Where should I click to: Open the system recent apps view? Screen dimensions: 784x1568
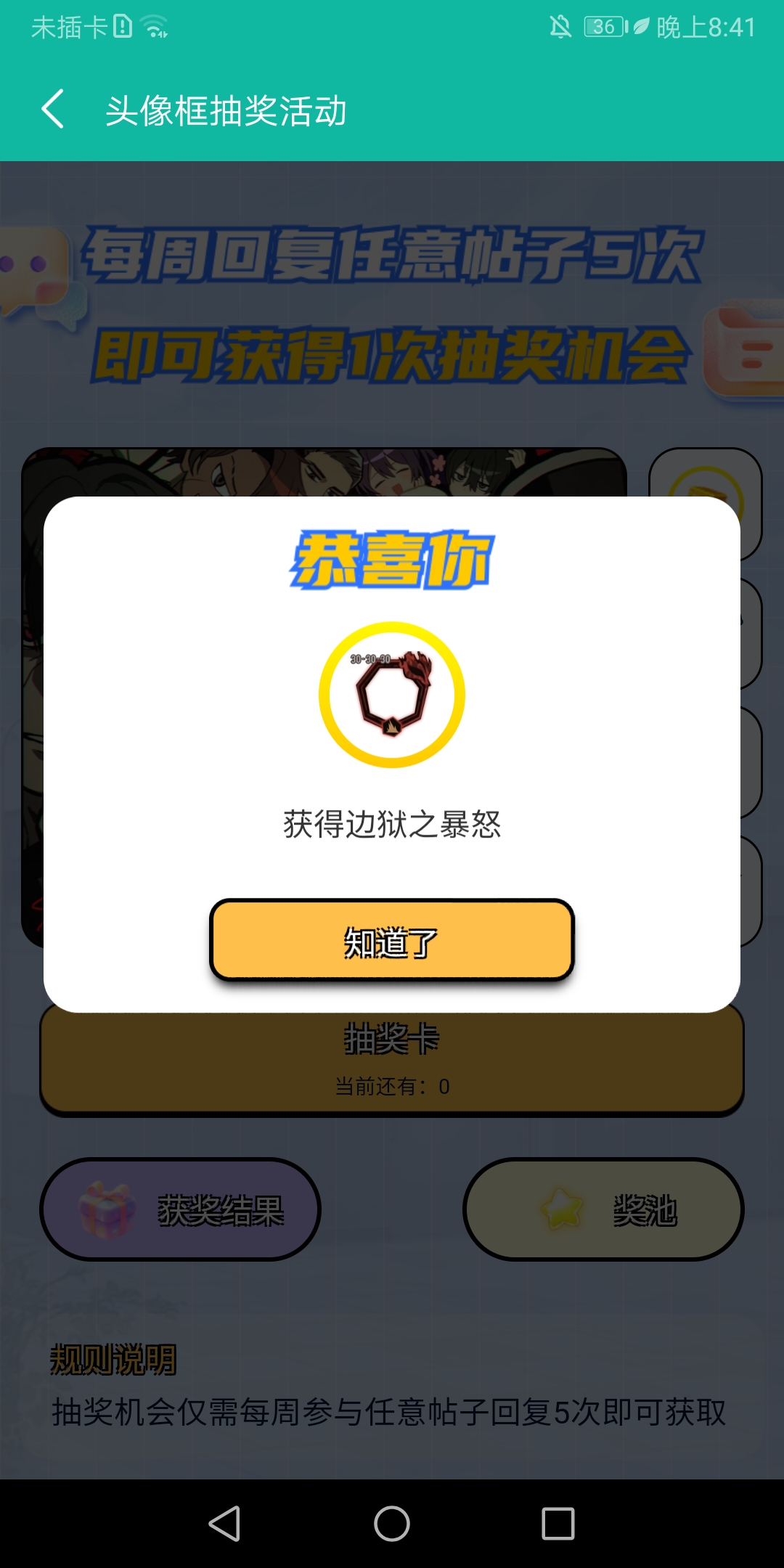(x=558, y=1523)
